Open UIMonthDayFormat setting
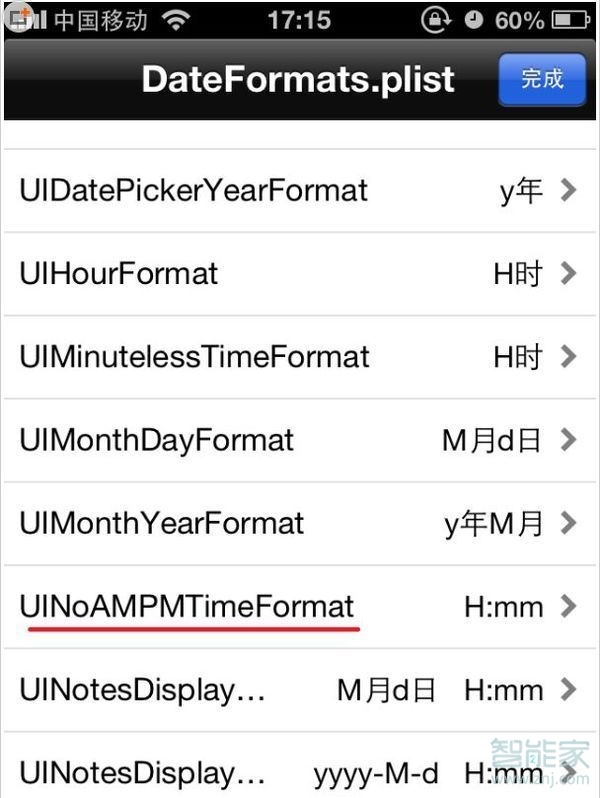The height and width of the screenshot is (798, 600). click(x=299, y=440)
